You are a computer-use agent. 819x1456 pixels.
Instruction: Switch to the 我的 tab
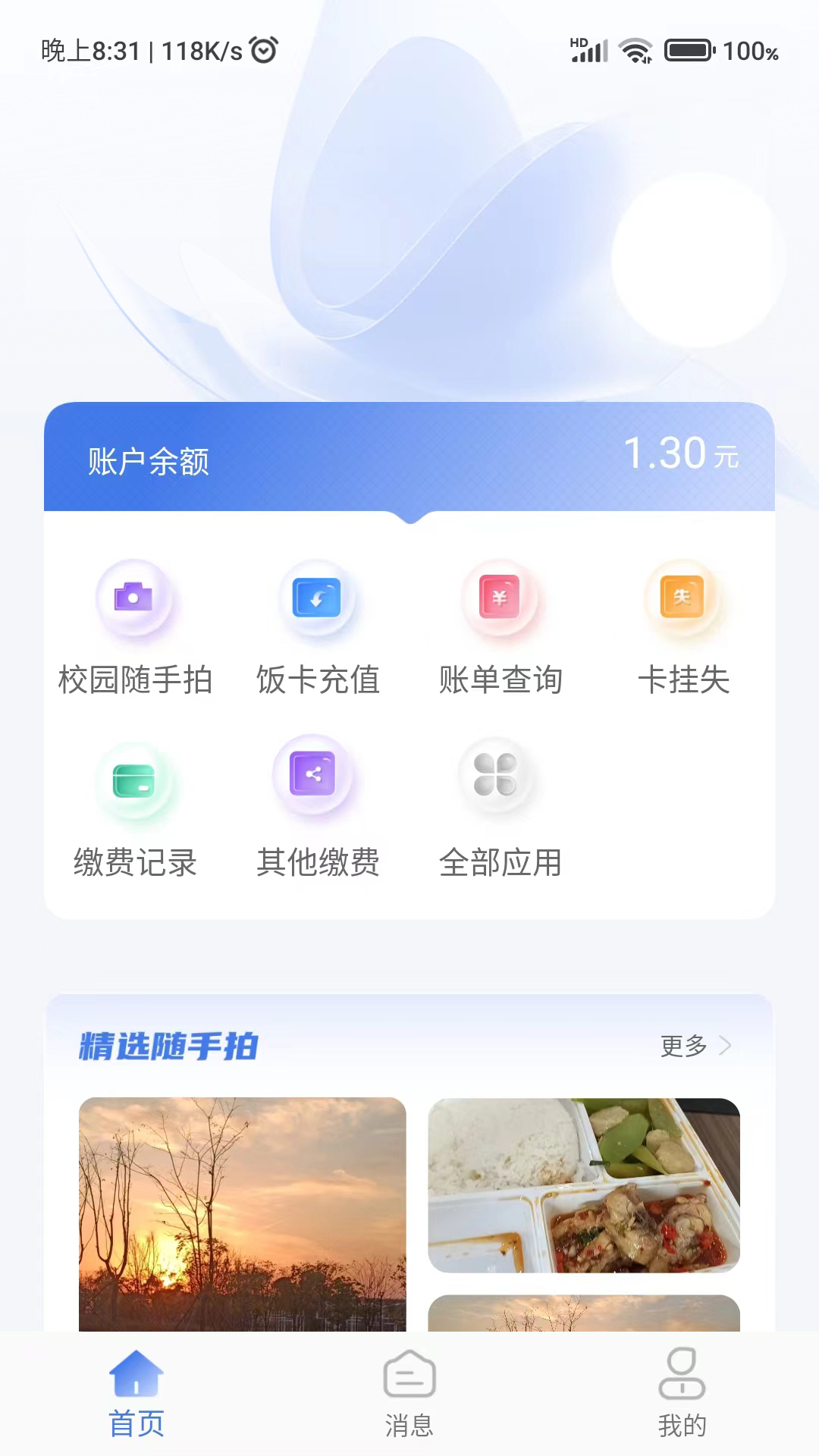pos(683,1399)
